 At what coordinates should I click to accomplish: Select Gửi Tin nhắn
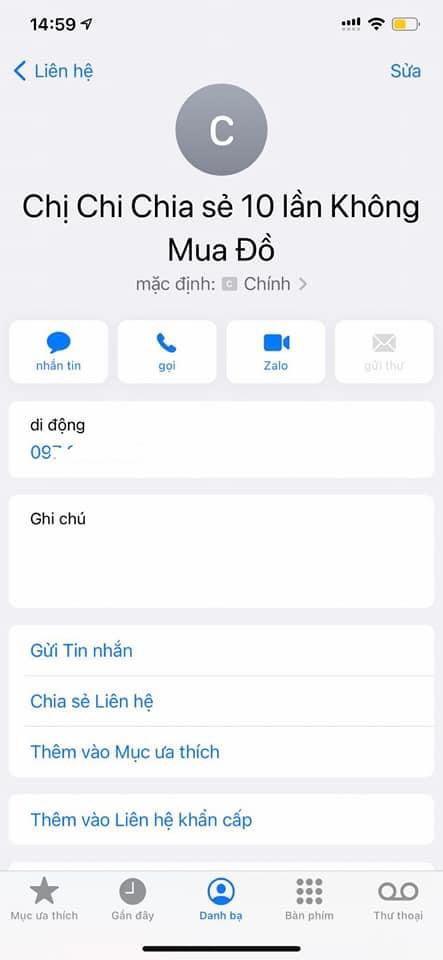(x=222, y=650)
